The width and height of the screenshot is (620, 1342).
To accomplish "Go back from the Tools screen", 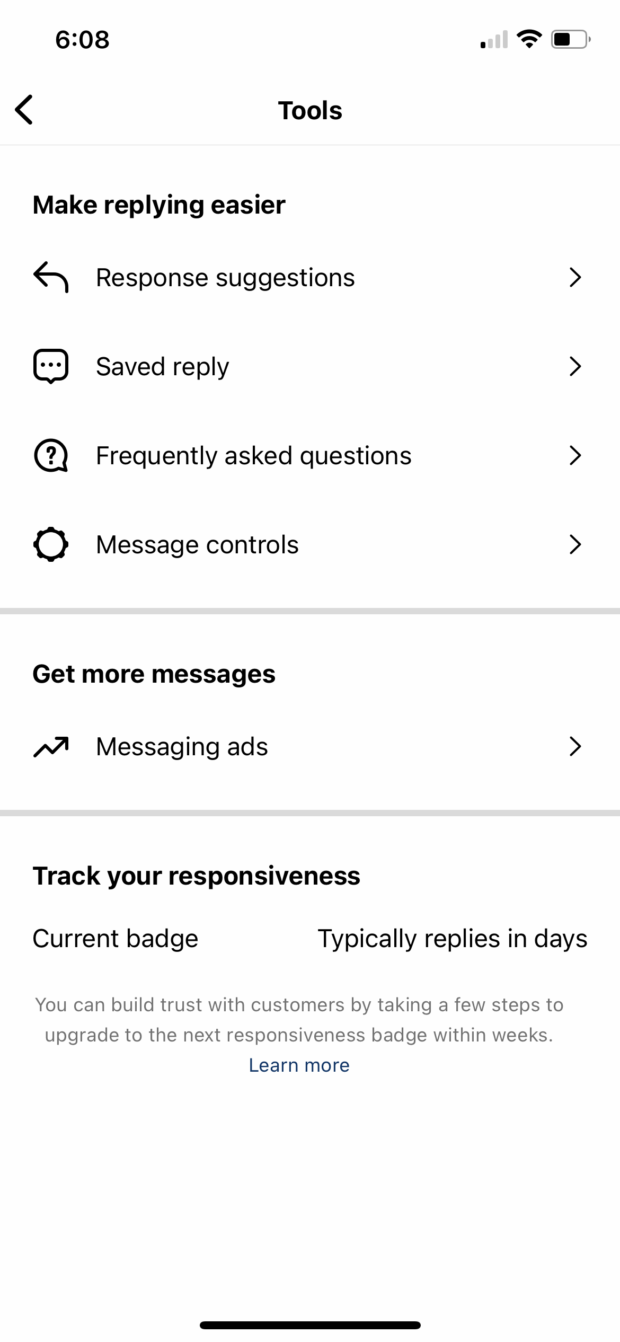I will tap(25, 110).
